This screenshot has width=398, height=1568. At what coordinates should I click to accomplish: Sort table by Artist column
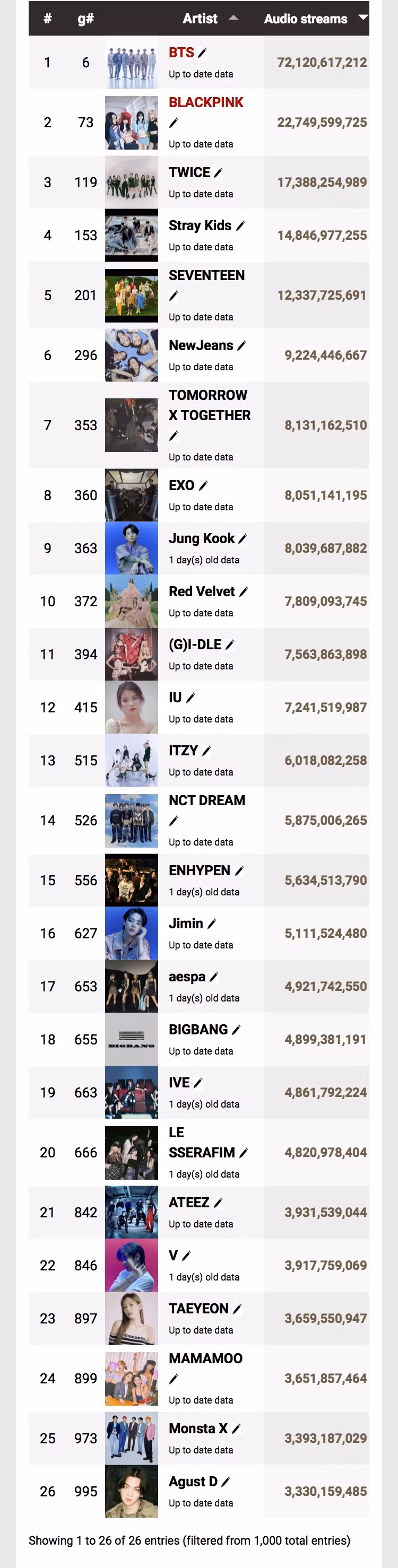200,19
